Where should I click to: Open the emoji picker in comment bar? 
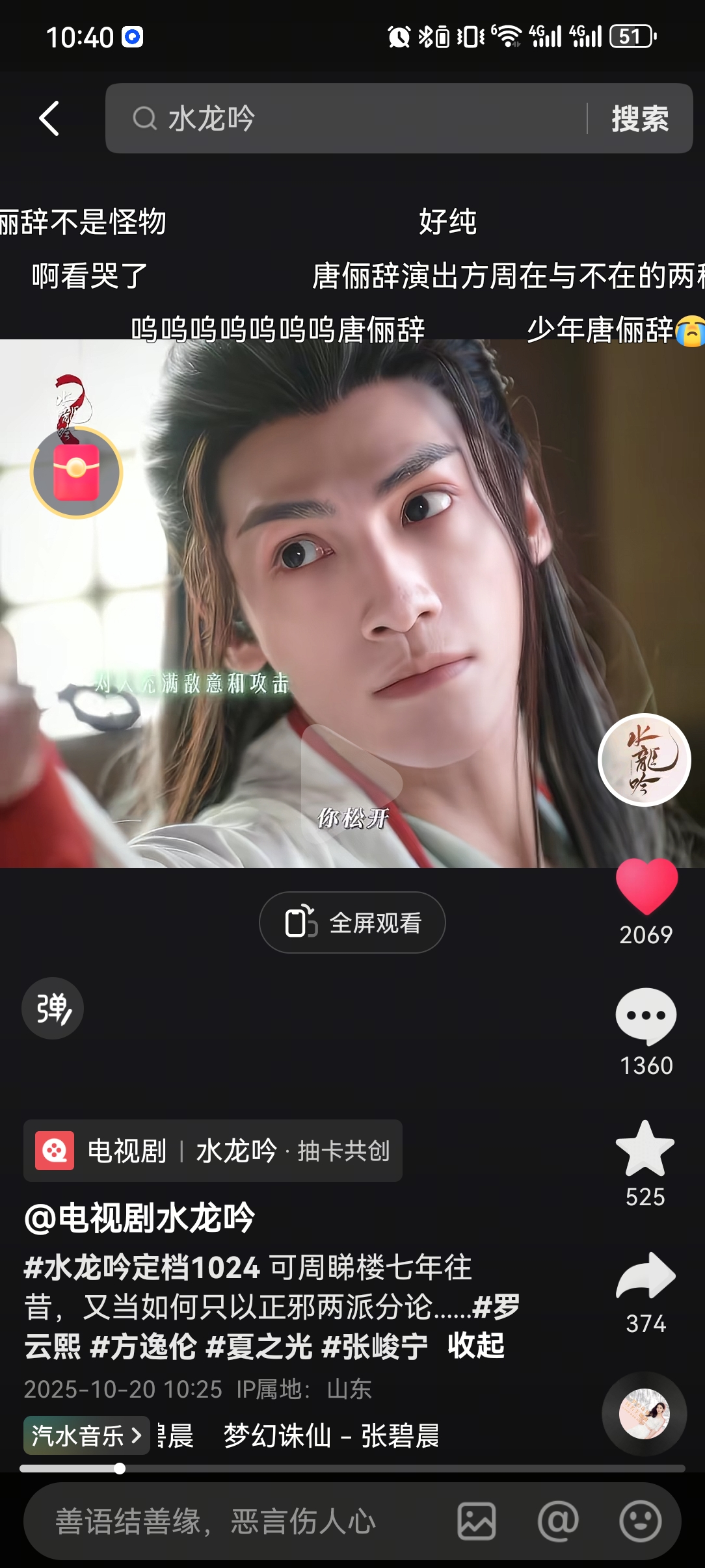[640, 1522]
